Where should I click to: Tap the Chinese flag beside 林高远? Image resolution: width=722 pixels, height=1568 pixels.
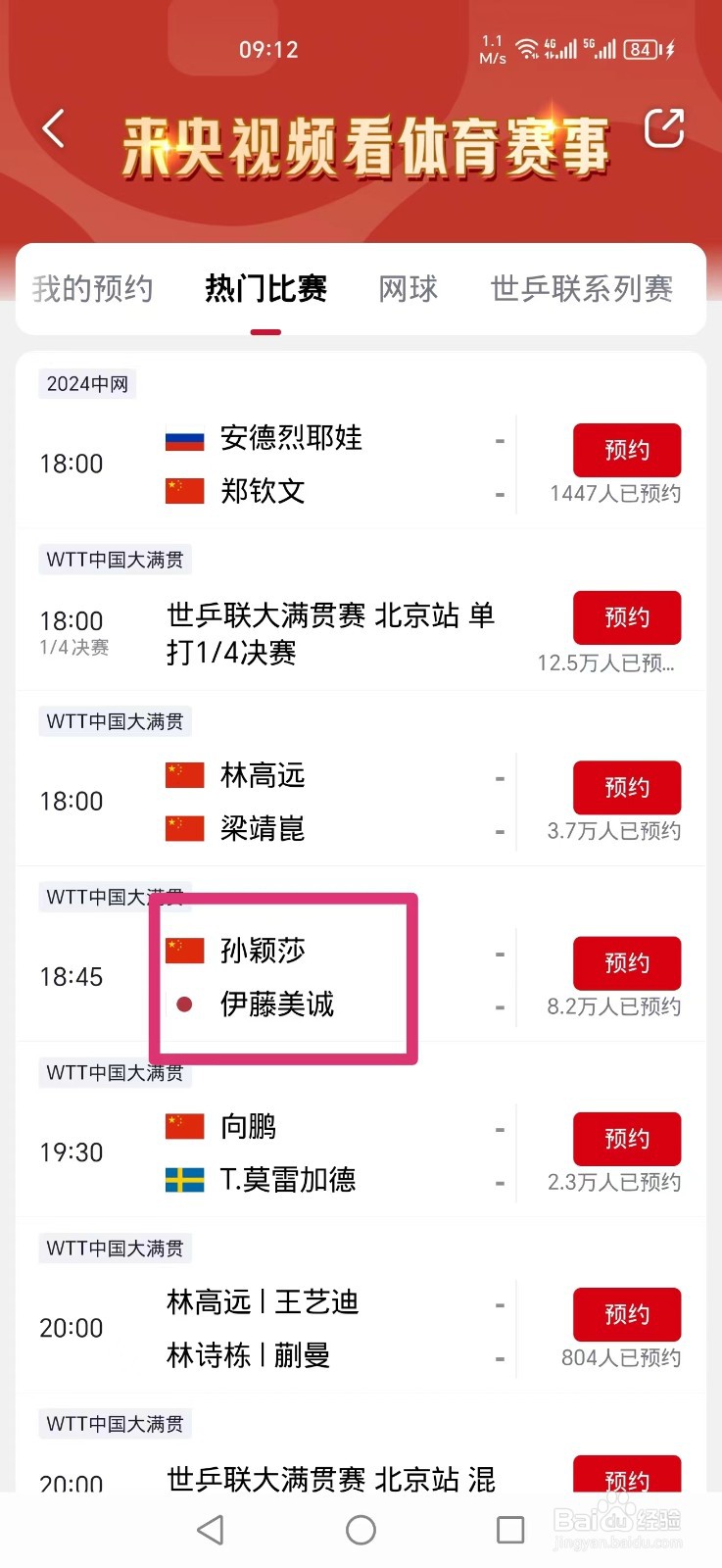pyautogui.click(x=183, y=775)
